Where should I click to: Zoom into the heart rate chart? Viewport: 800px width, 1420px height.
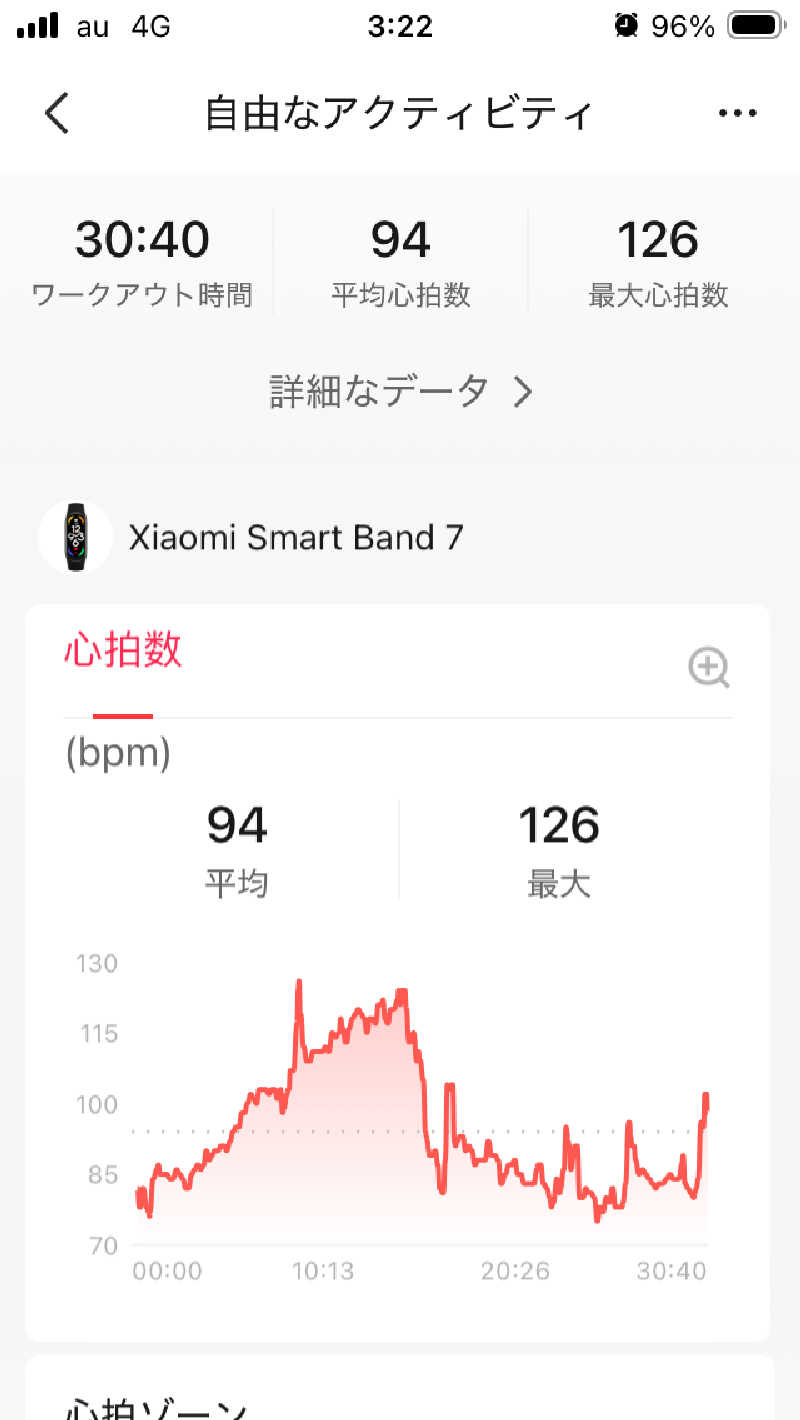pos(709,668)
